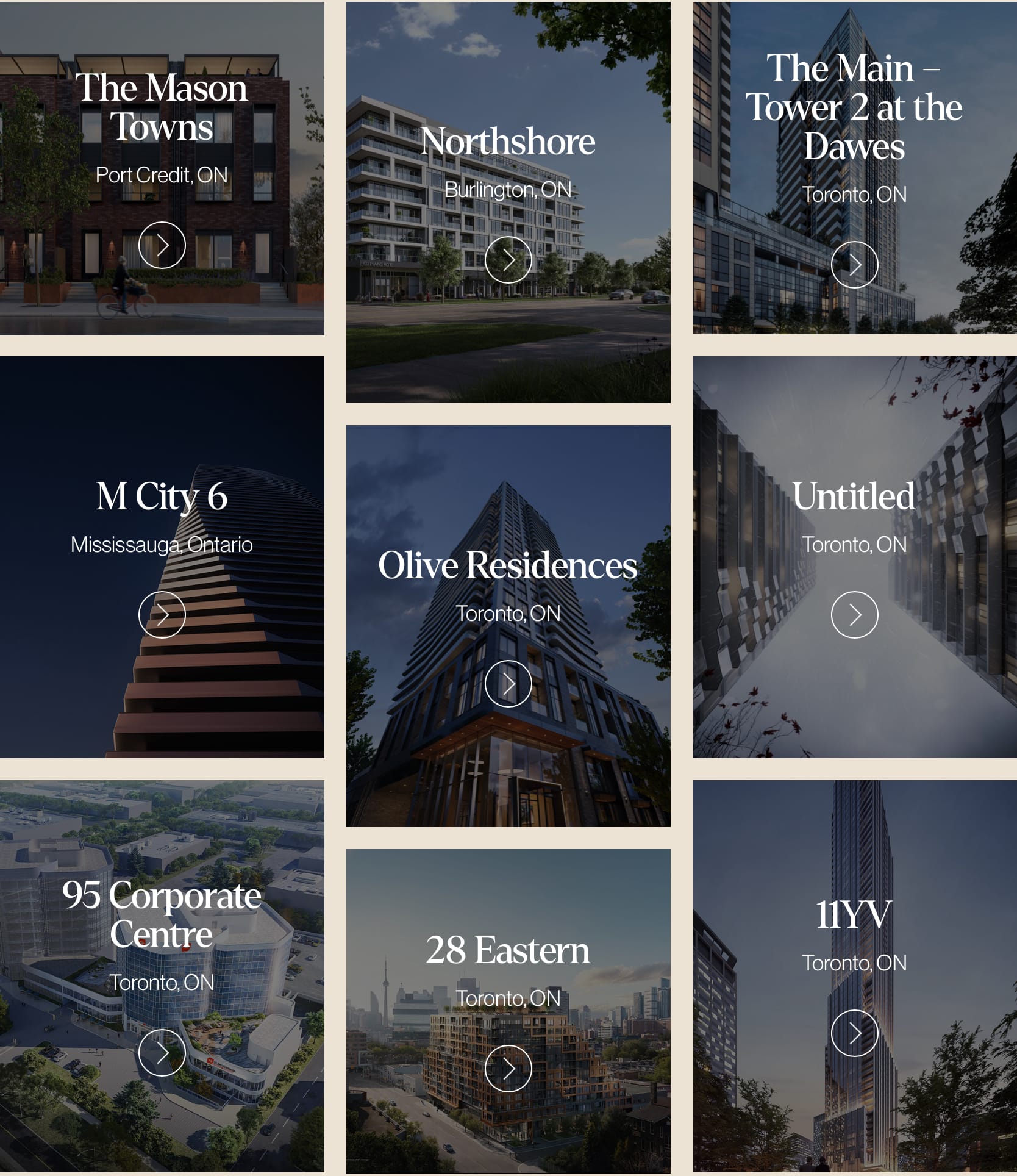The height and width of the screenshot is (1176, 1017).
Task: Tap the arrow under 28 Eastern
Action: click(508, 1069)
